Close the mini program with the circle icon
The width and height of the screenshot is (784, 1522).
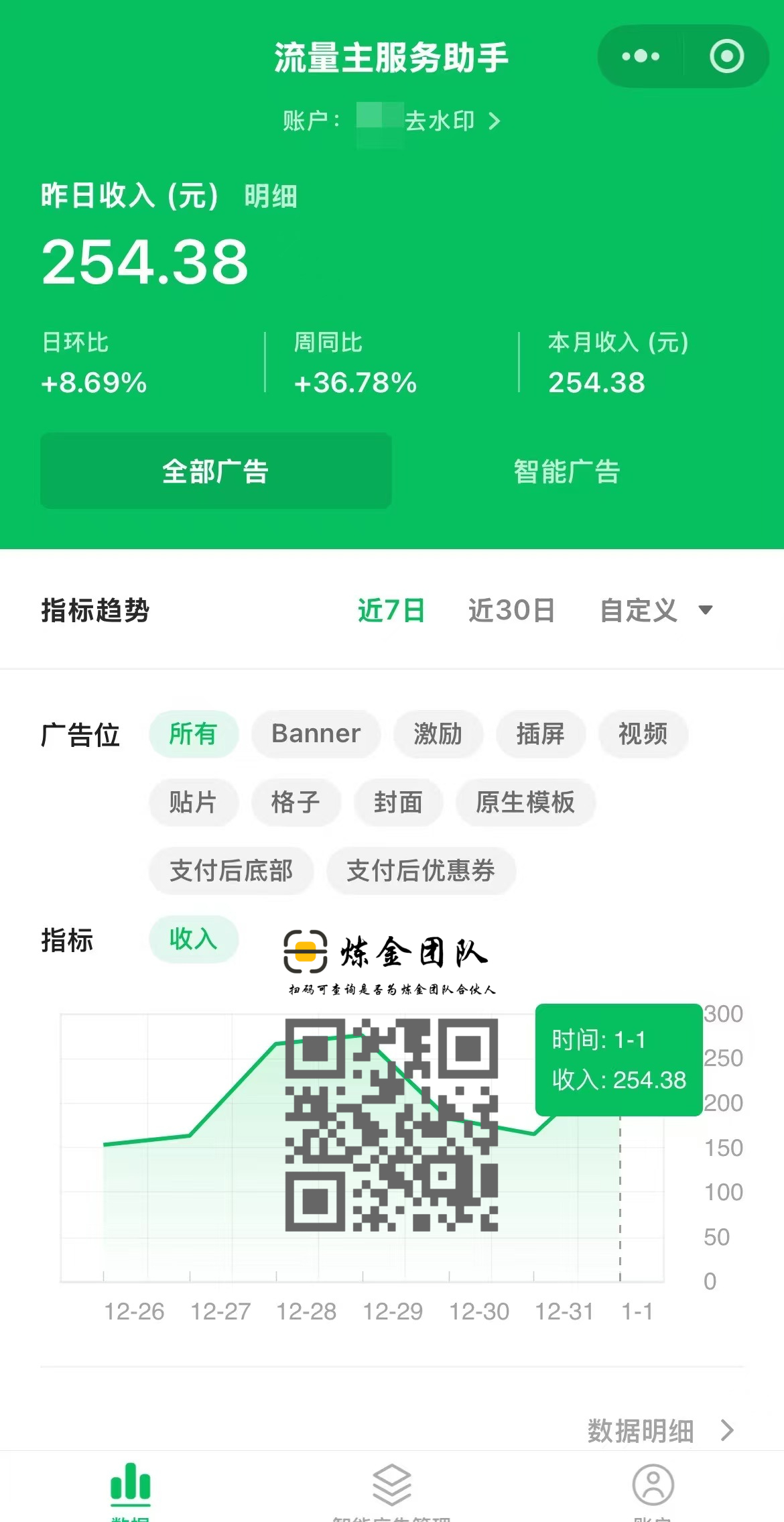[x=726, y=56]
